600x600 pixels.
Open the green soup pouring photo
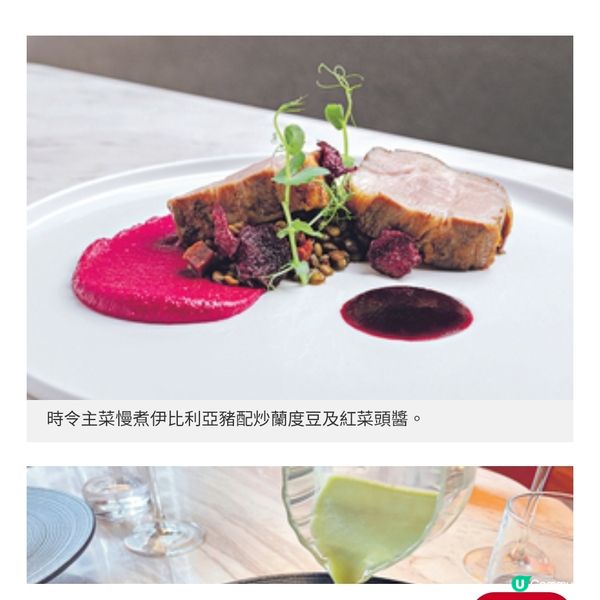pyautogui.click(x=300, y=524)
